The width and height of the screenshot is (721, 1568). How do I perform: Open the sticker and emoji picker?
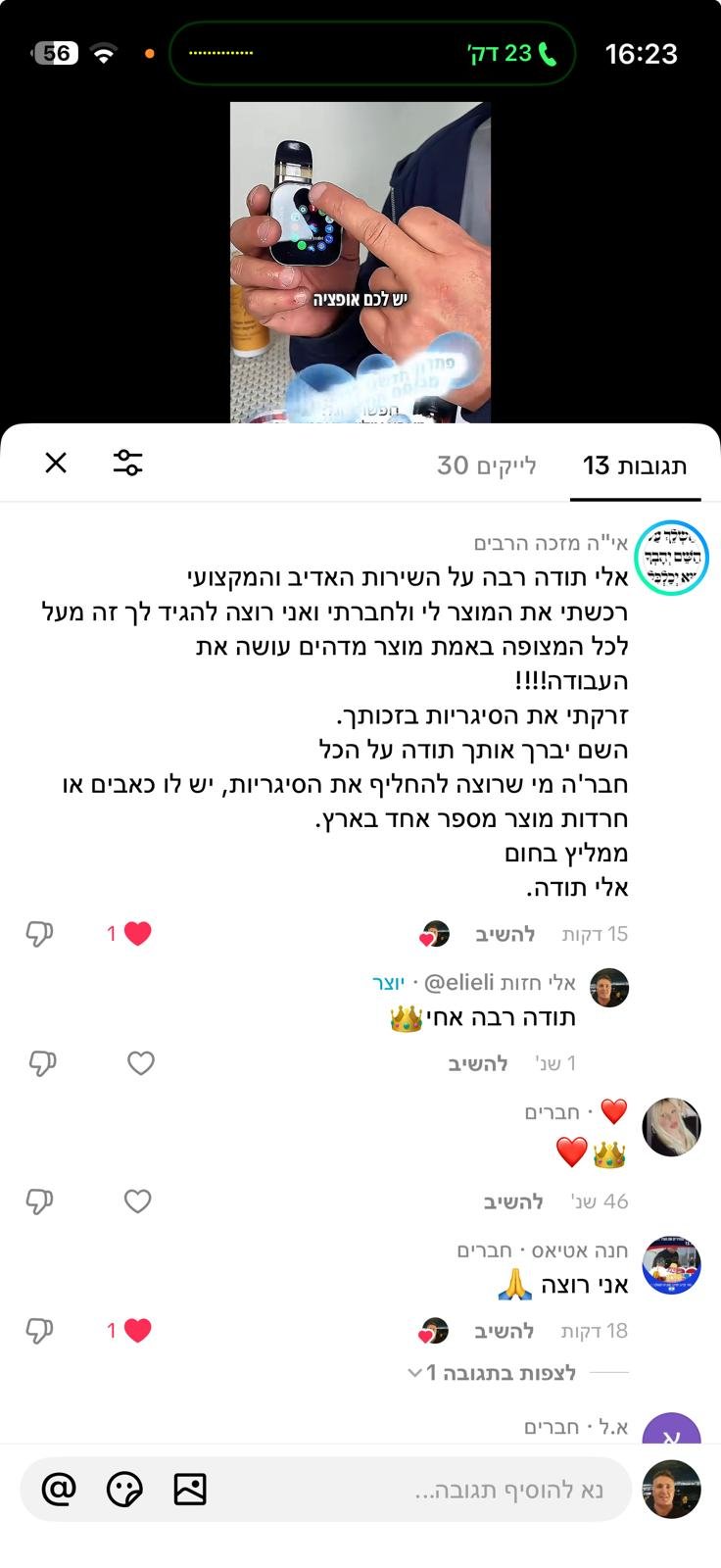(124, 1490)
